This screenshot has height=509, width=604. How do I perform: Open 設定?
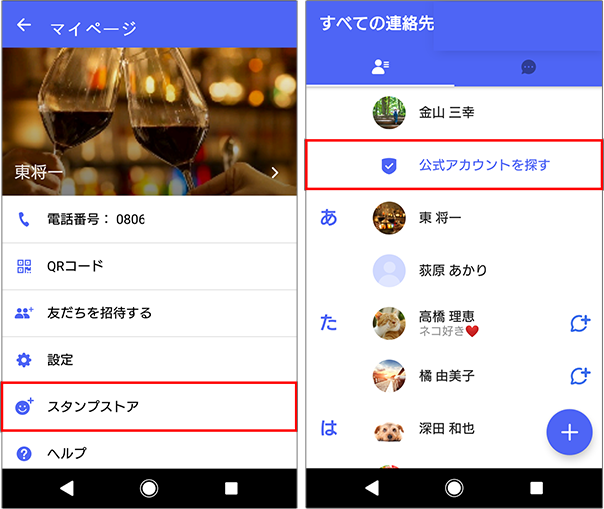click(150, 360)
